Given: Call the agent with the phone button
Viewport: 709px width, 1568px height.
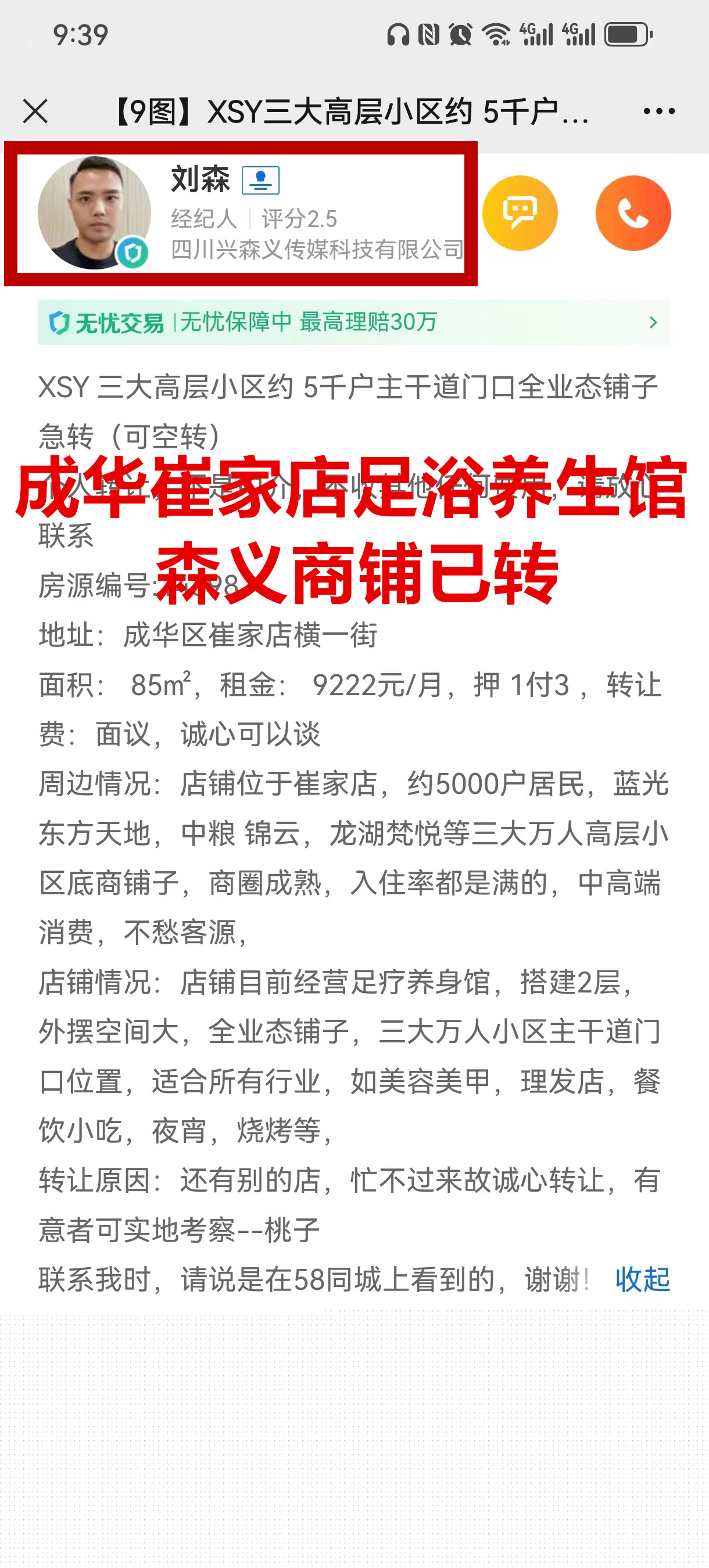Looking at the screenshot, I should tap(633, 213).
